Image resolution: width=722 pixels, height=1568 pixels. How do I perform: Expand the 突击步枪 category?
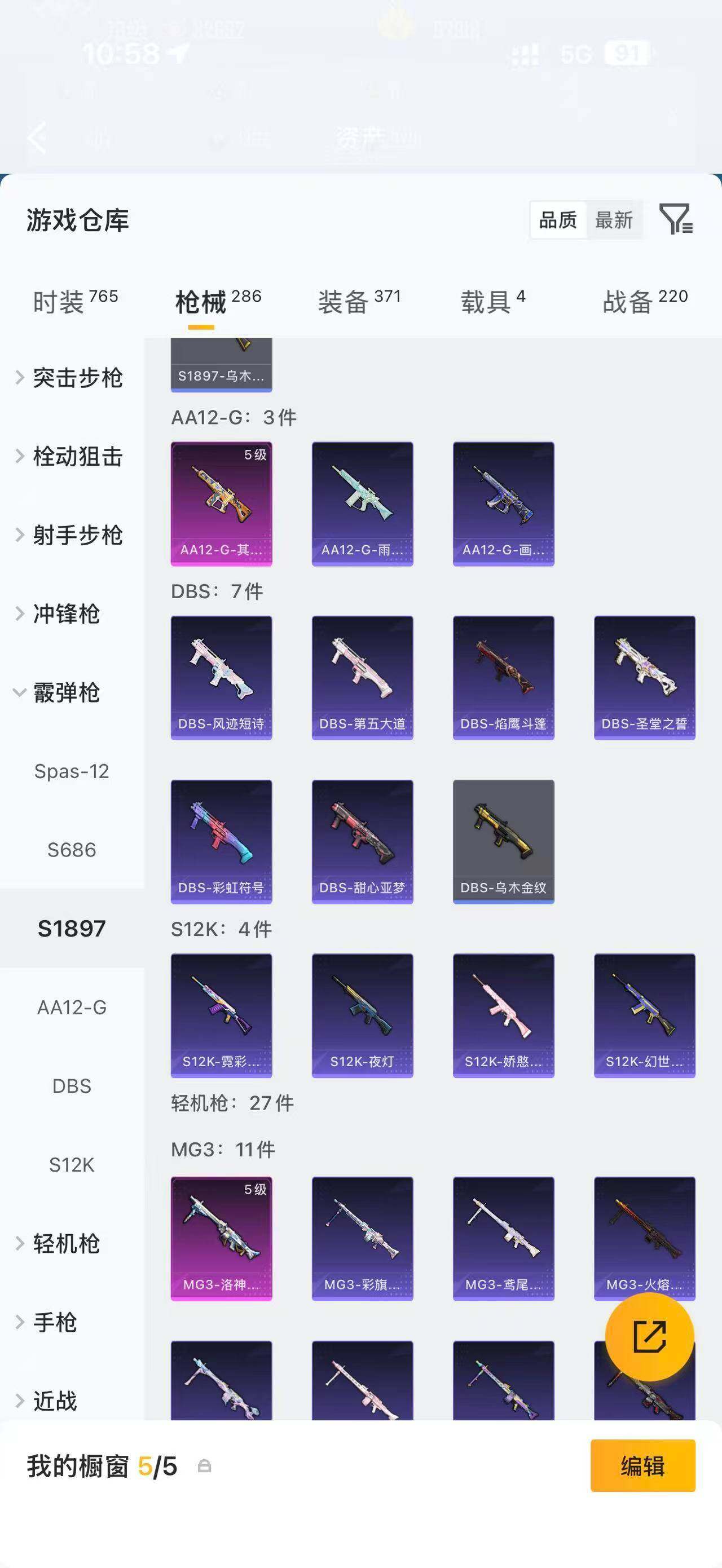69,378
